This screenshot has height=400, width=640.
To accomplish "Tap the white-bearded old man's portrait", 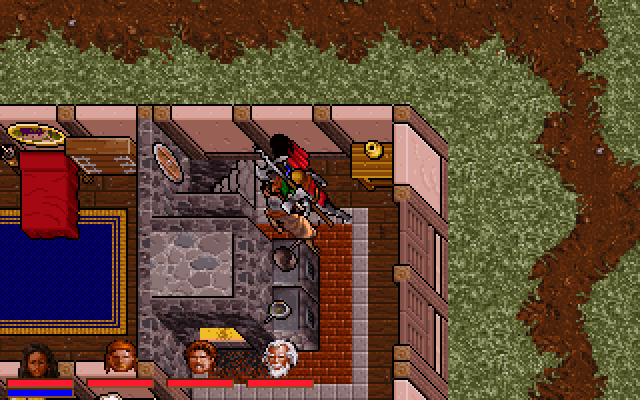I will [x=279, y=359].
